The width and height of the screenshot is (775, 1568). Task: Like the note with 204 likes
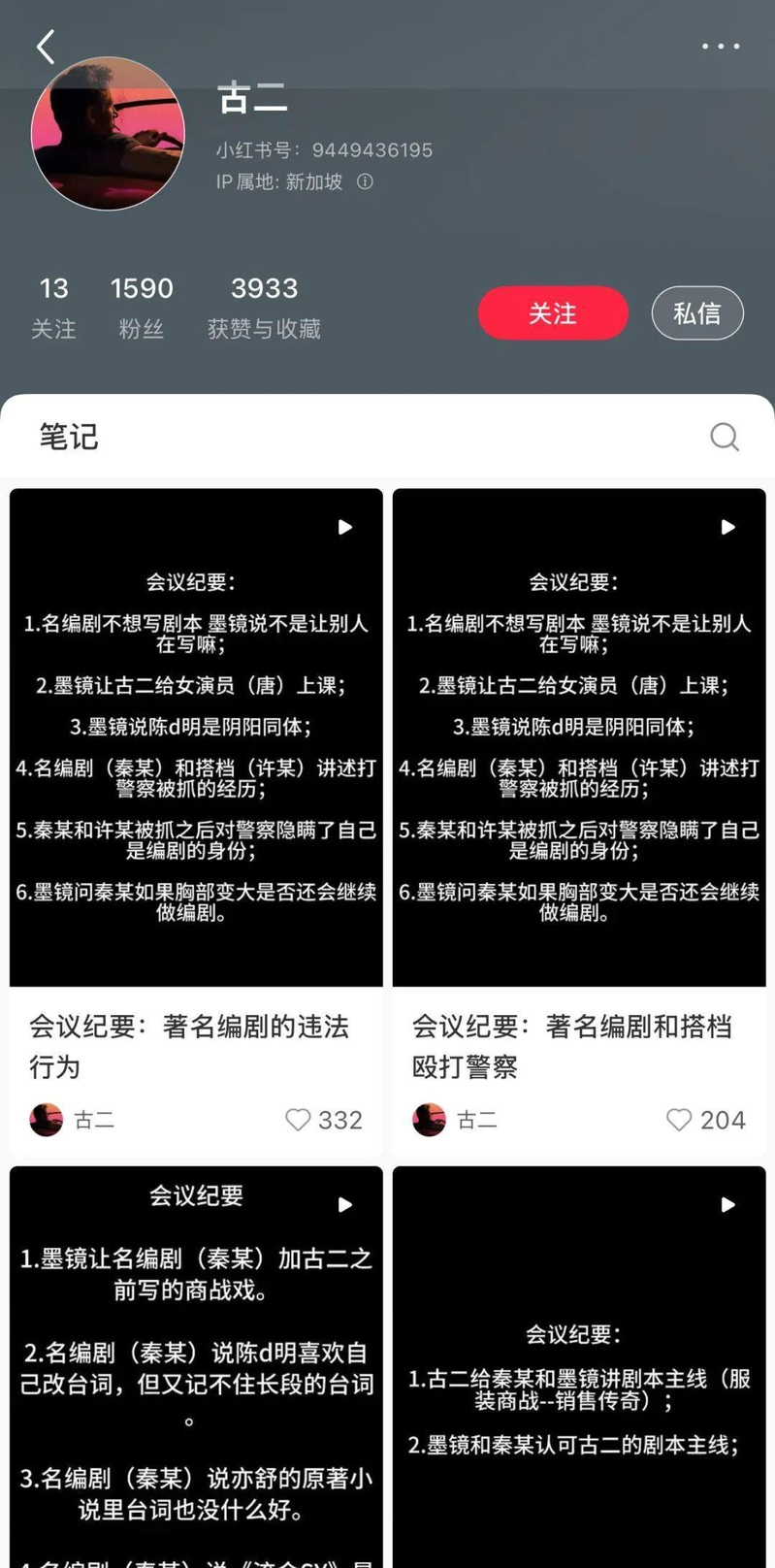tap(679, 1120)
